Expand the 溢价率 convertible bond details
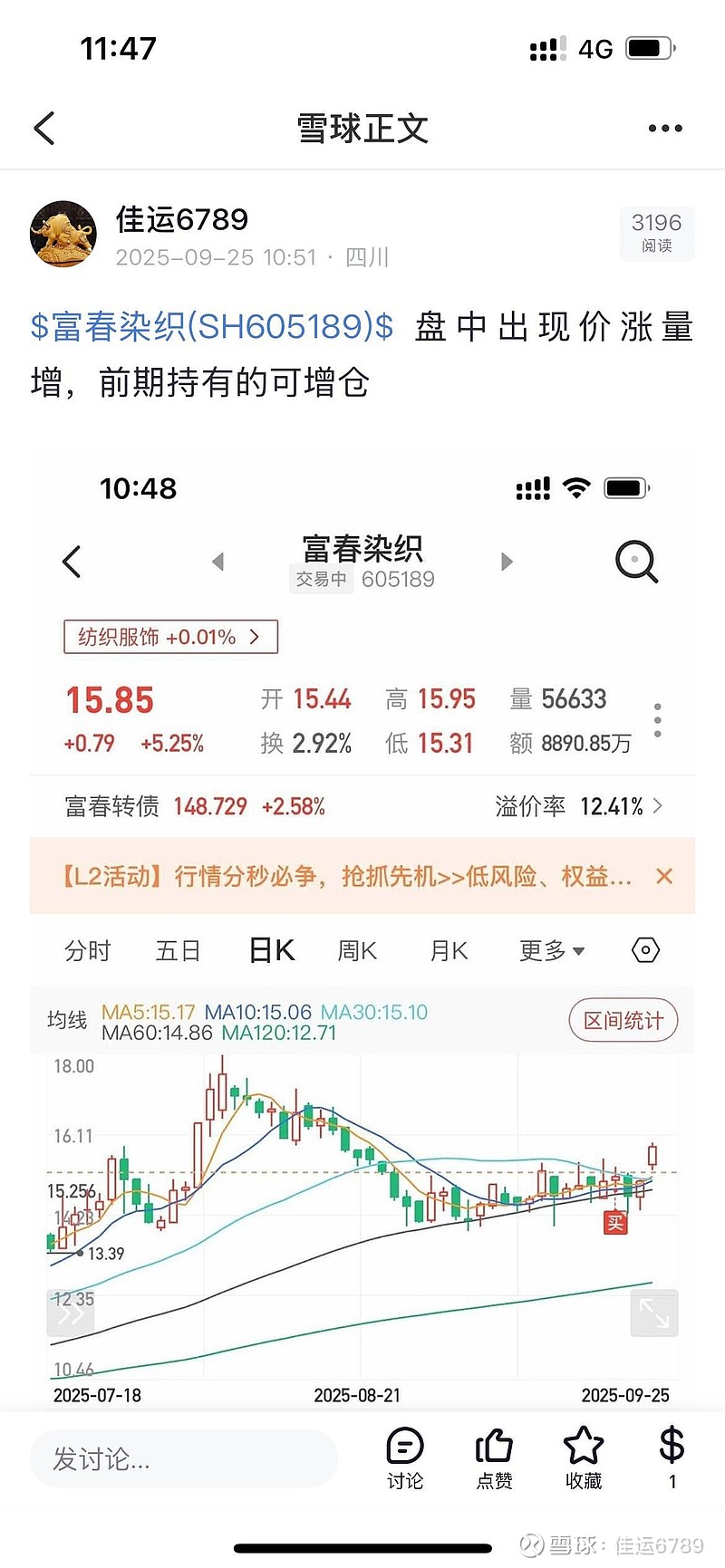725x1568 pixels. click(x=657, y=805)
